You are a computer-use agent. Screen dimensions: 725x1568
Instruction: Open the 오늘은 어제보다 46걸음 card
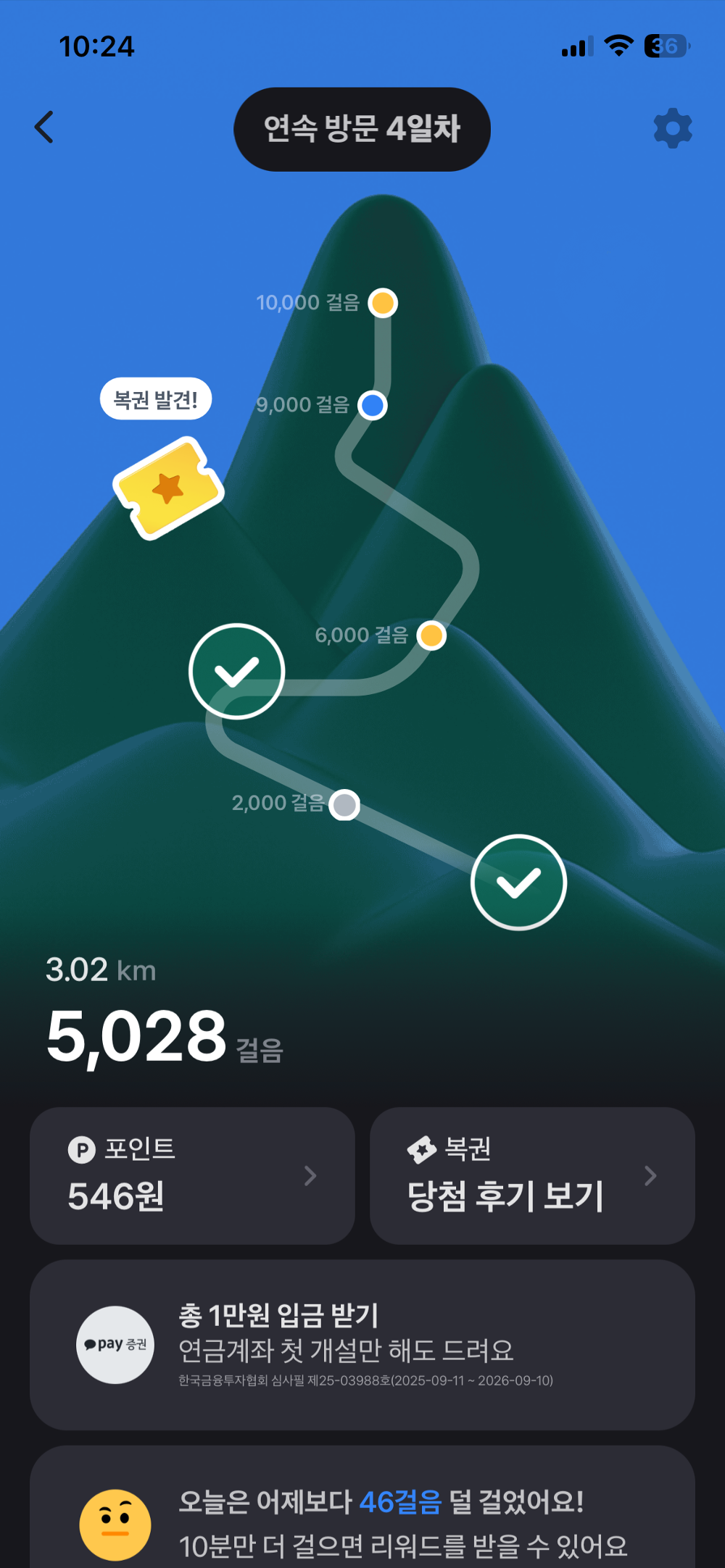pyautogui.click(x=362, y=1514)
